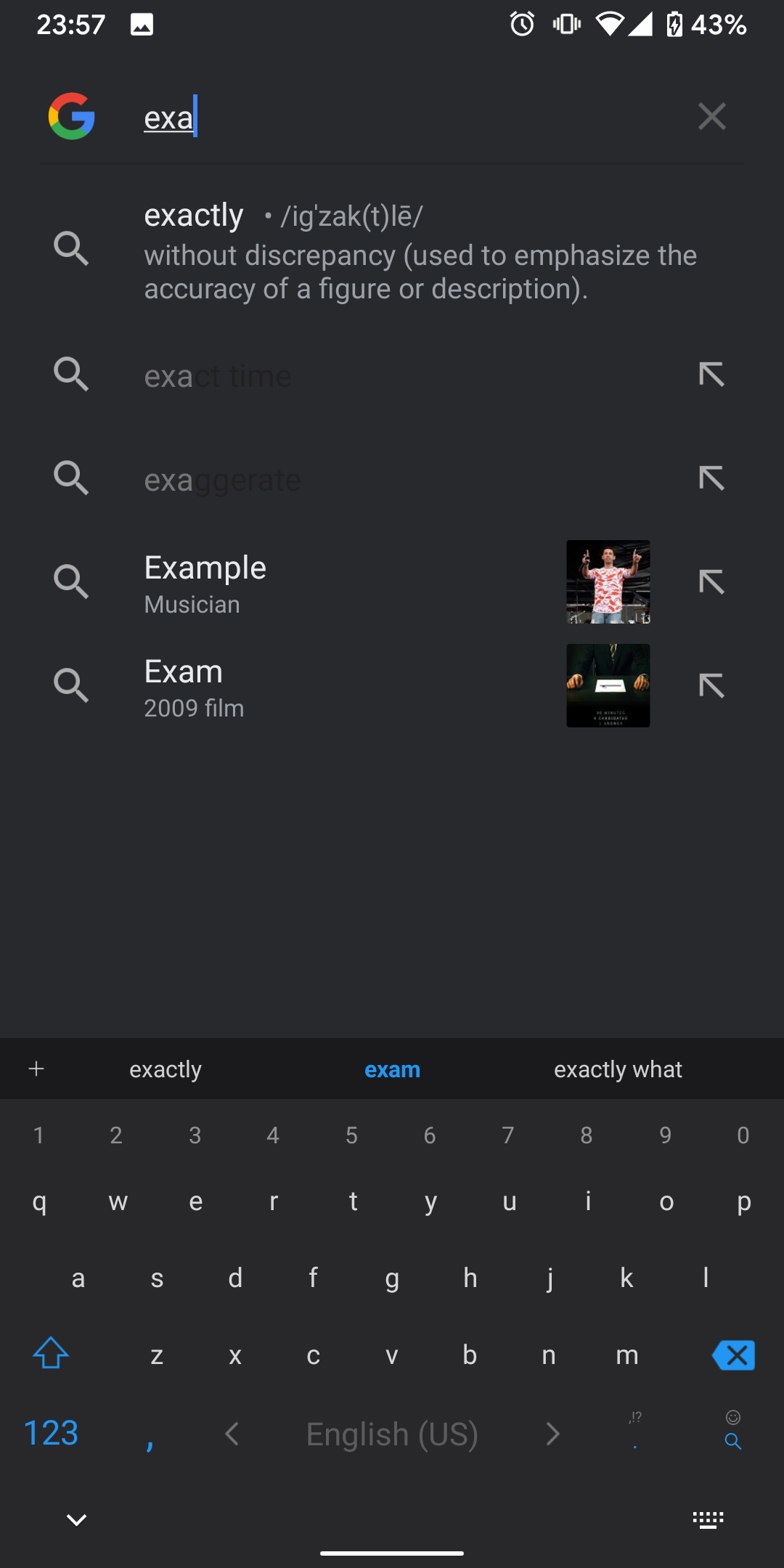Tap the keyboard's backspace key
Viewport: 784px width, 1568px height.
click(x=733, y=1355)
